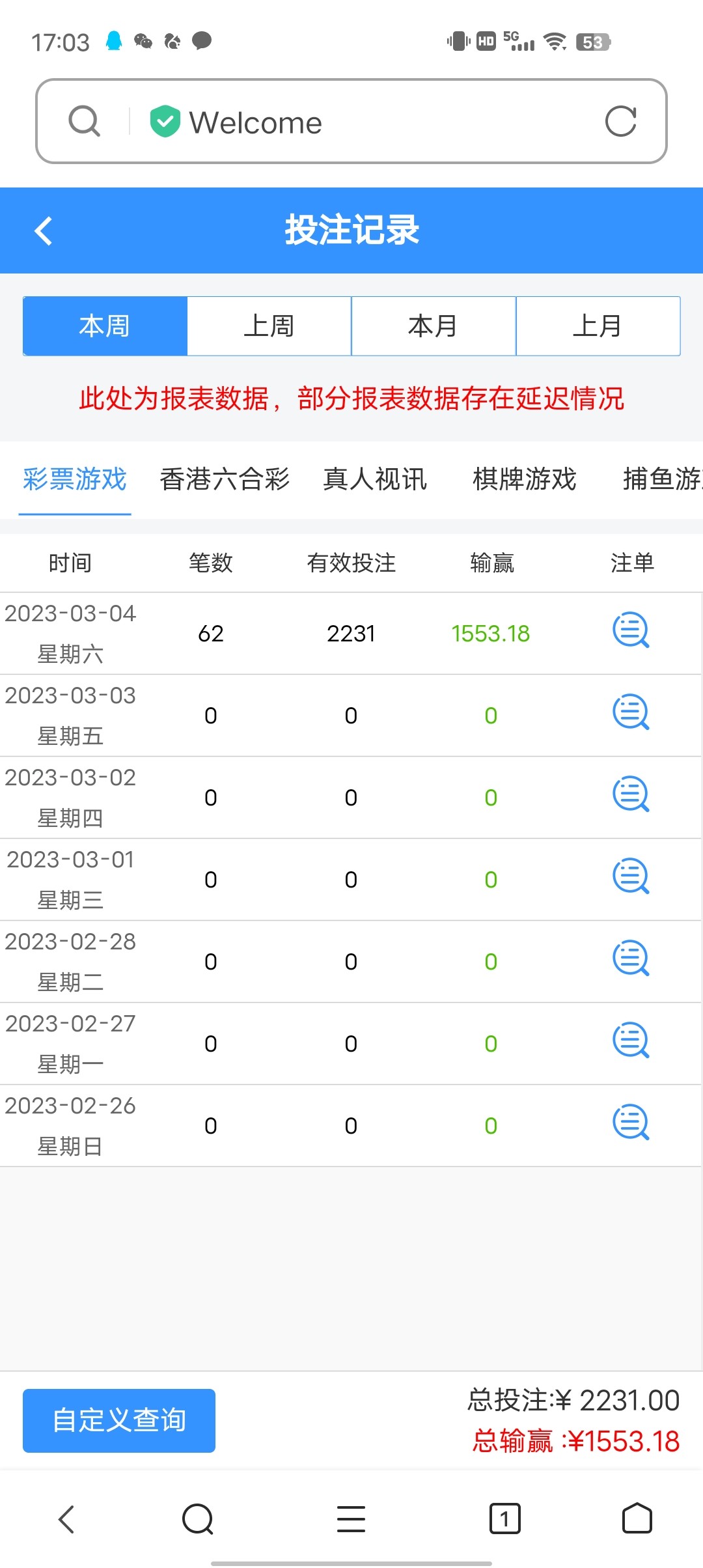703x1568 pixels.
Task: Go back from 投注记录 page
Action: point(44,231)
